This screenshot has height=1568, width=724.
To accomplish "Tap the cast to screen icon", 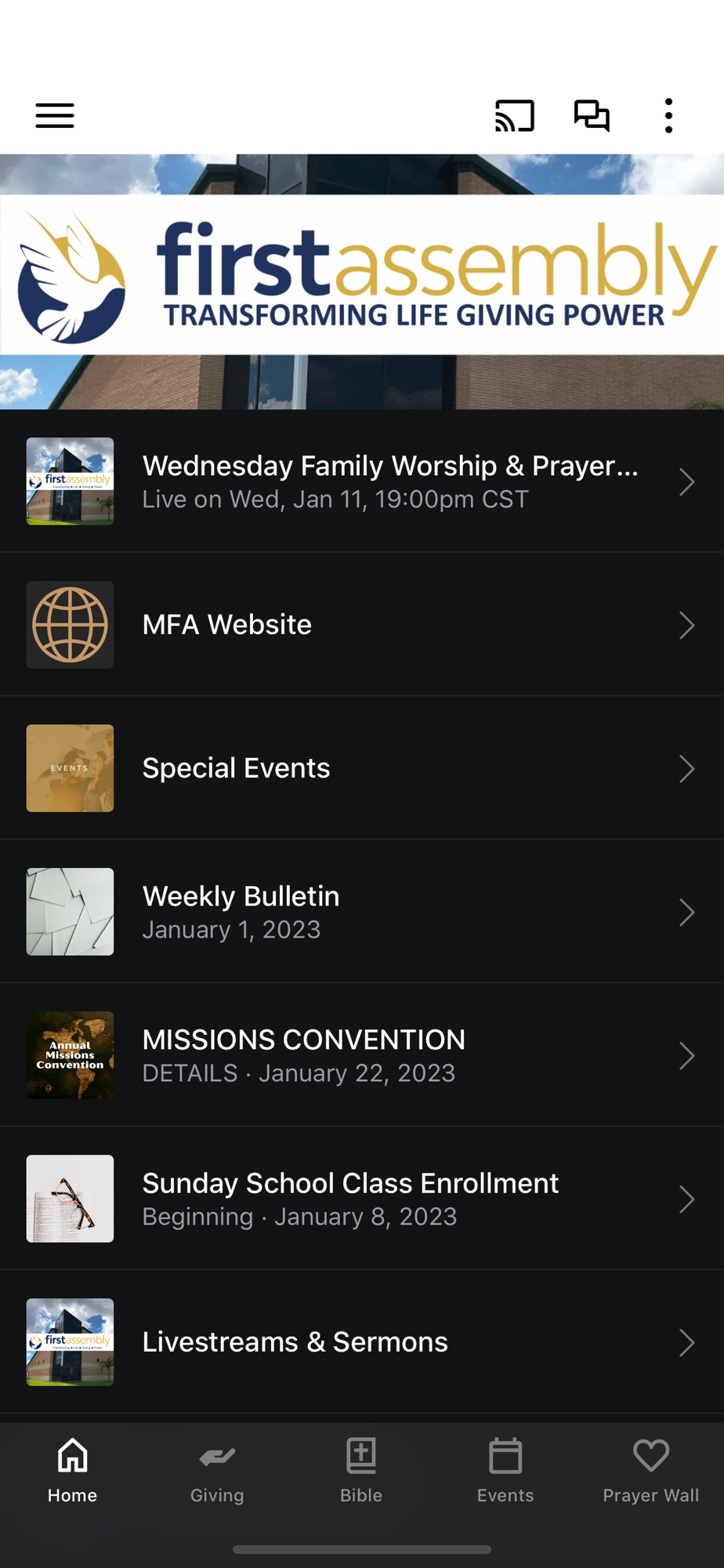I will (x=515, y=116).
